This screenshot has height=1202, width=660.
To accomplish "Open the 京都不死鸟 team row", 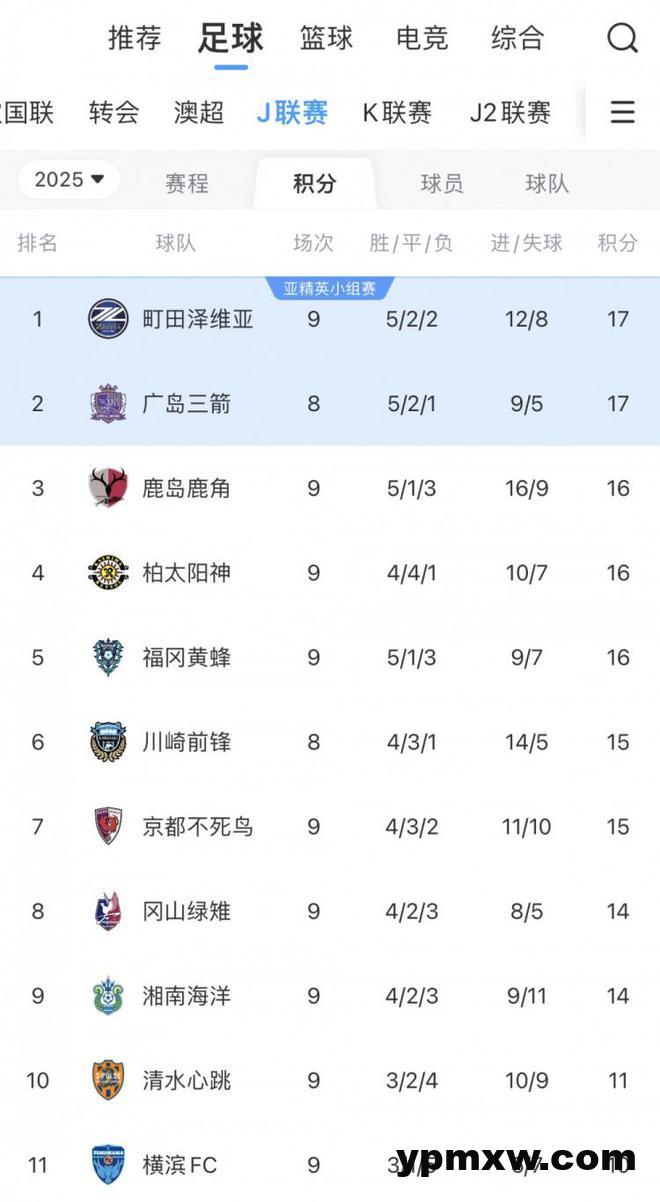I will [330, 826].
